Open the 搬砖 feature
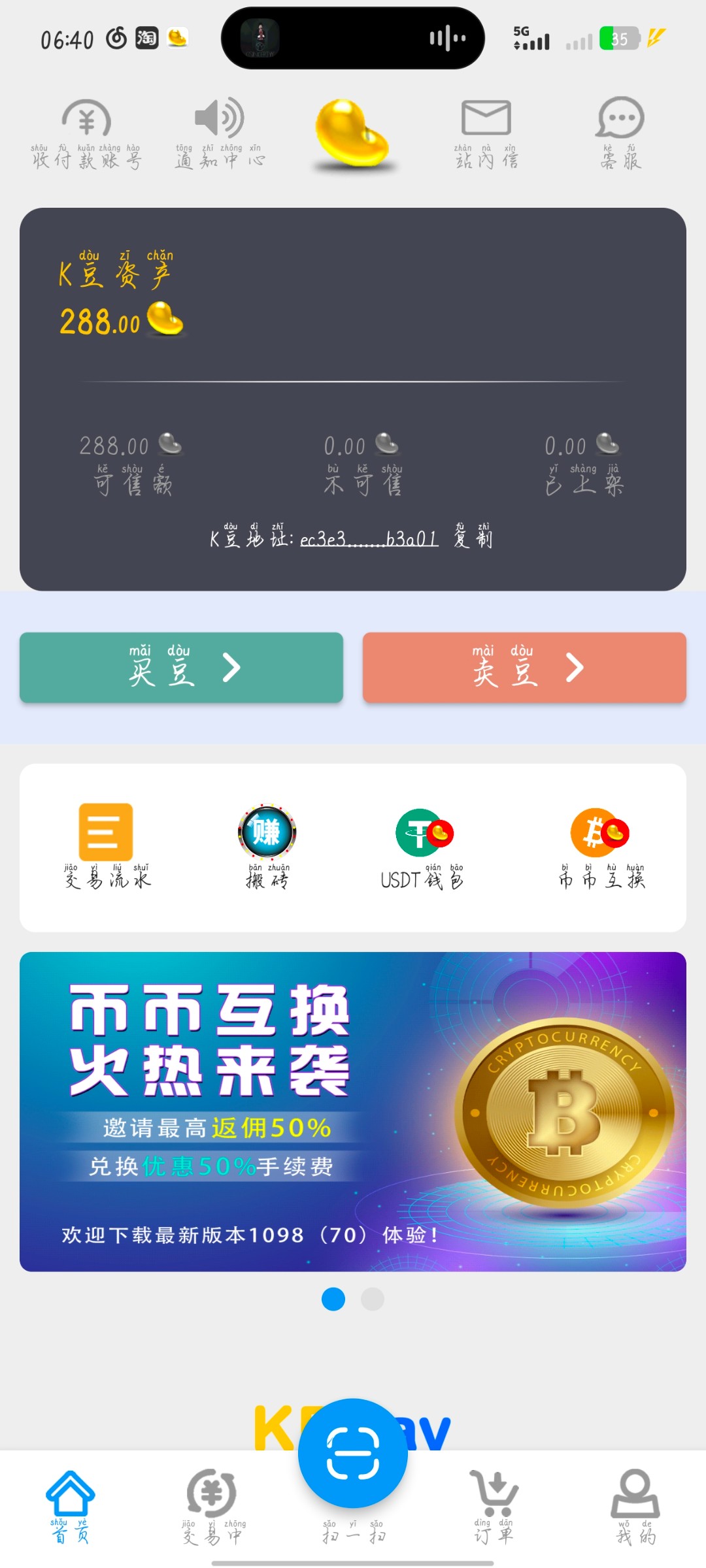 click(267, 847)
